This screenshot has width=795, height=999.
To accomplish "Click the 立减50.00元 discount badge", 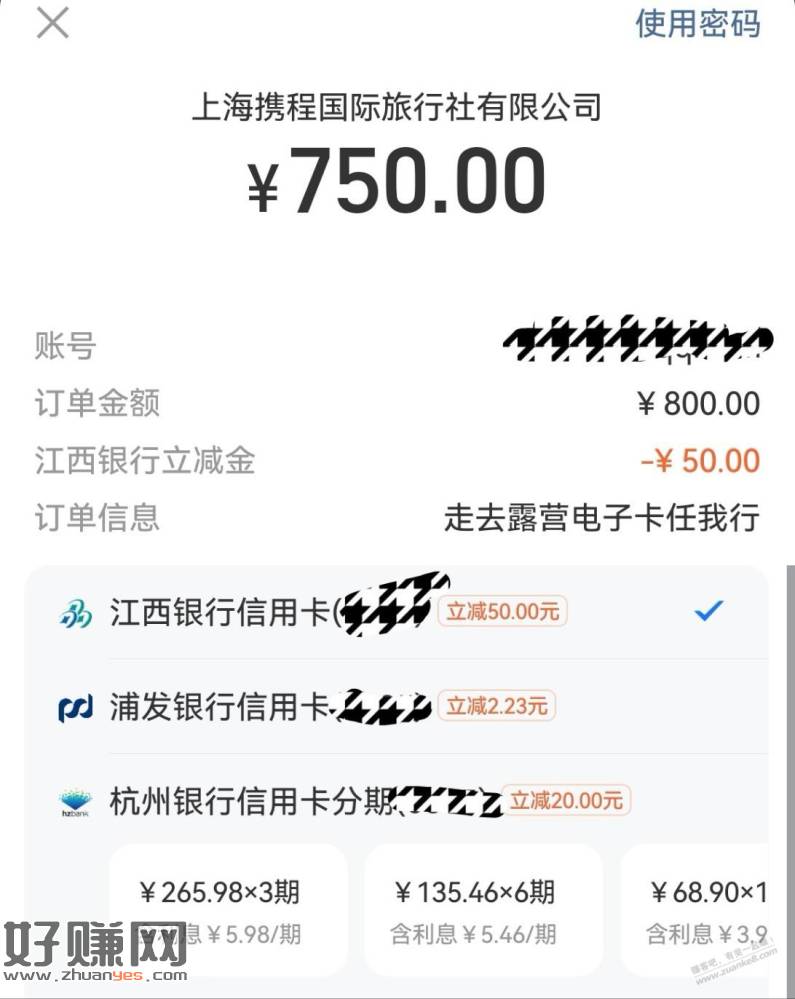I will click(x=503, y=611).
